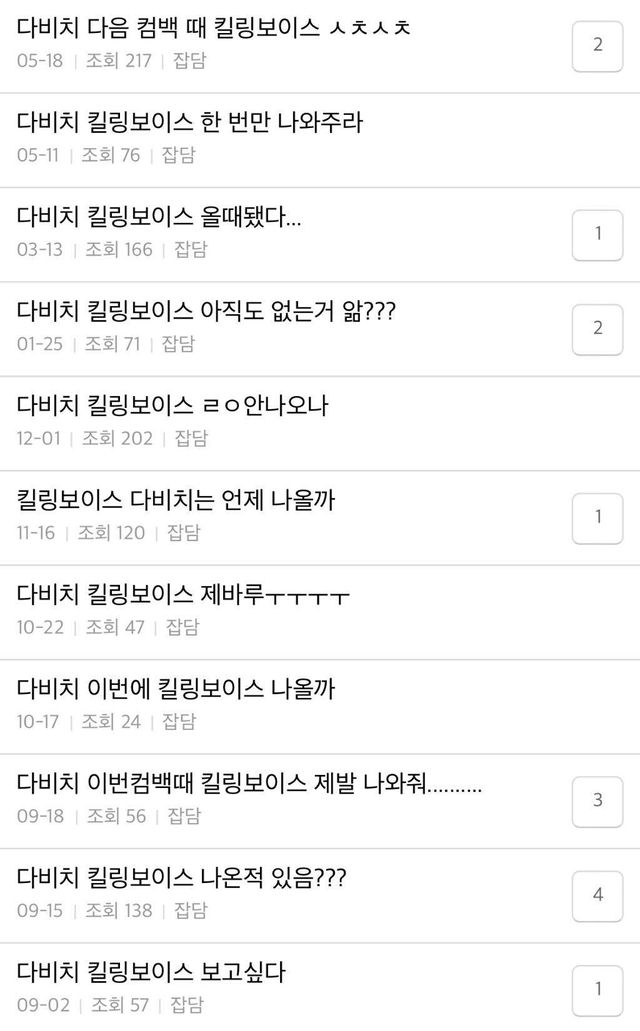This screenshot has width=640, height=1031.
Task: Open post '다비치 킬링보이스 나온적 있음???'
Action: click(182, 878)
